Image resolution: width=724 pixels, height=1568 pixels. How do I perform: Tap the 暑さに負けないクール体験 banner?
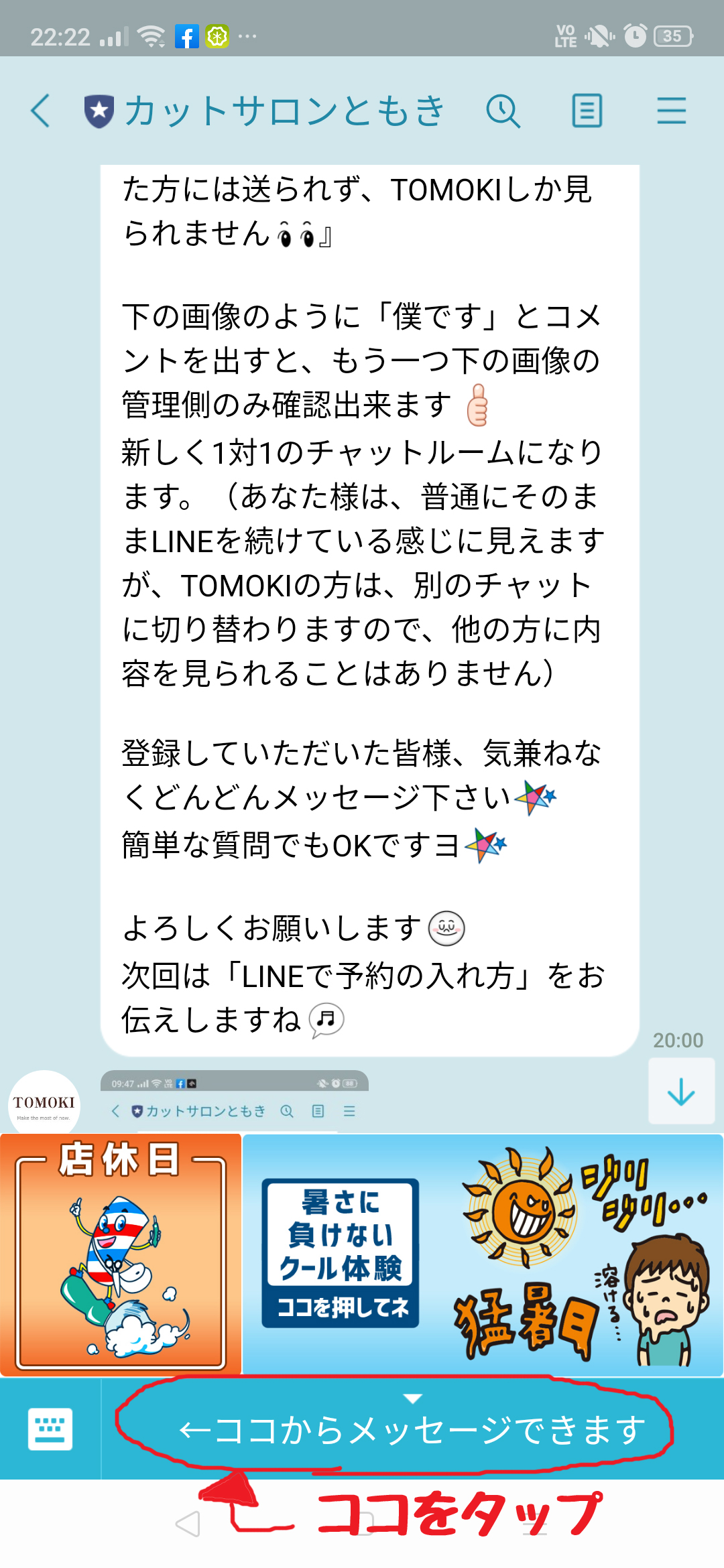click(483, 1254)
